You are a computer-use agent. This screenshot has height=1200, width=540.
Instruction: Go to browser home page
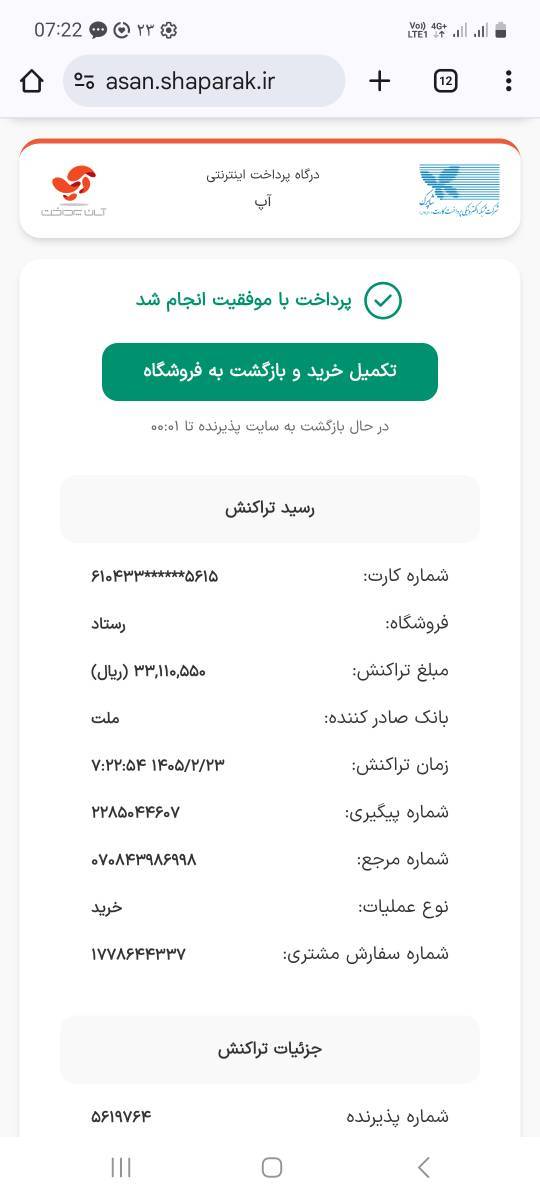click(x=32, y=81)
